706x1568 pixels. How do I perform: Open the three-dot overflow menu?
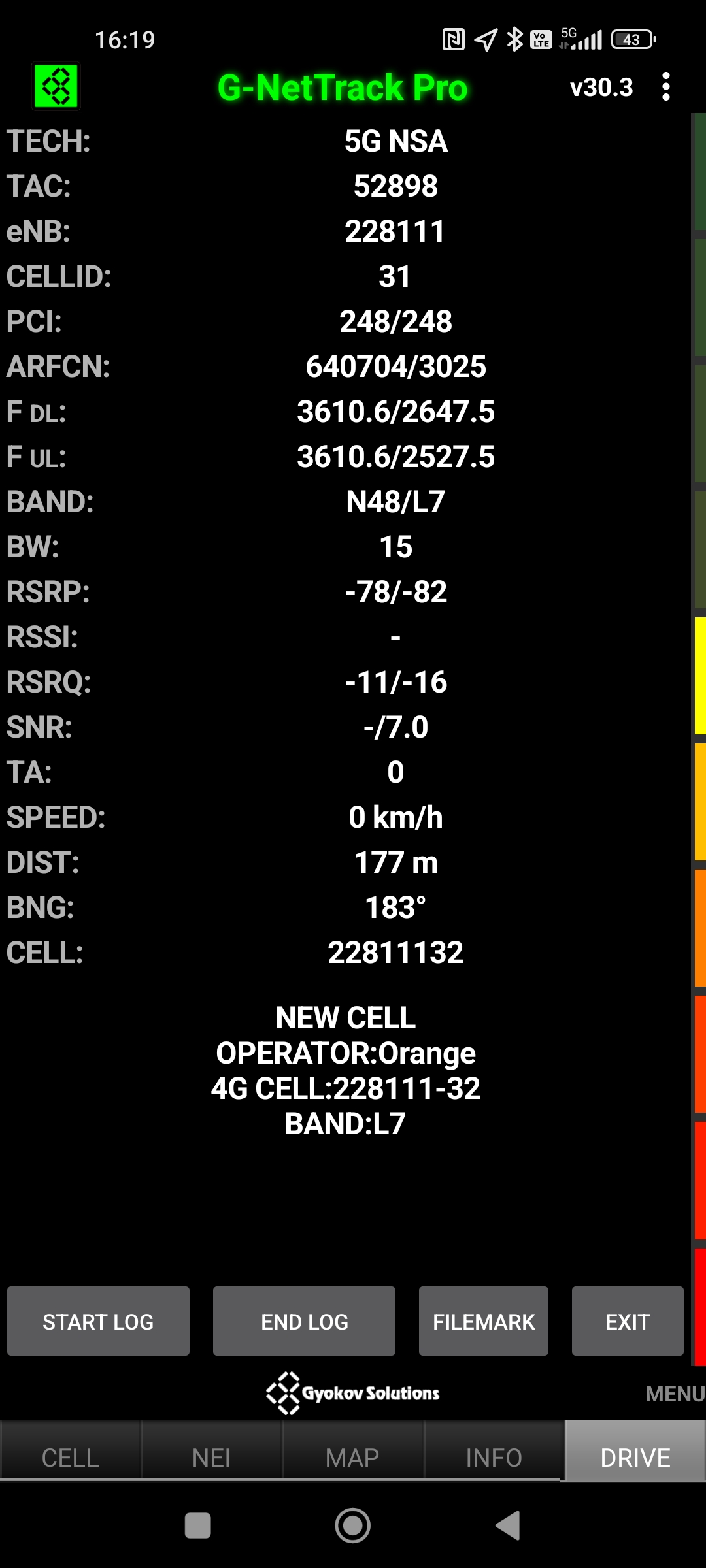(665, 87)
